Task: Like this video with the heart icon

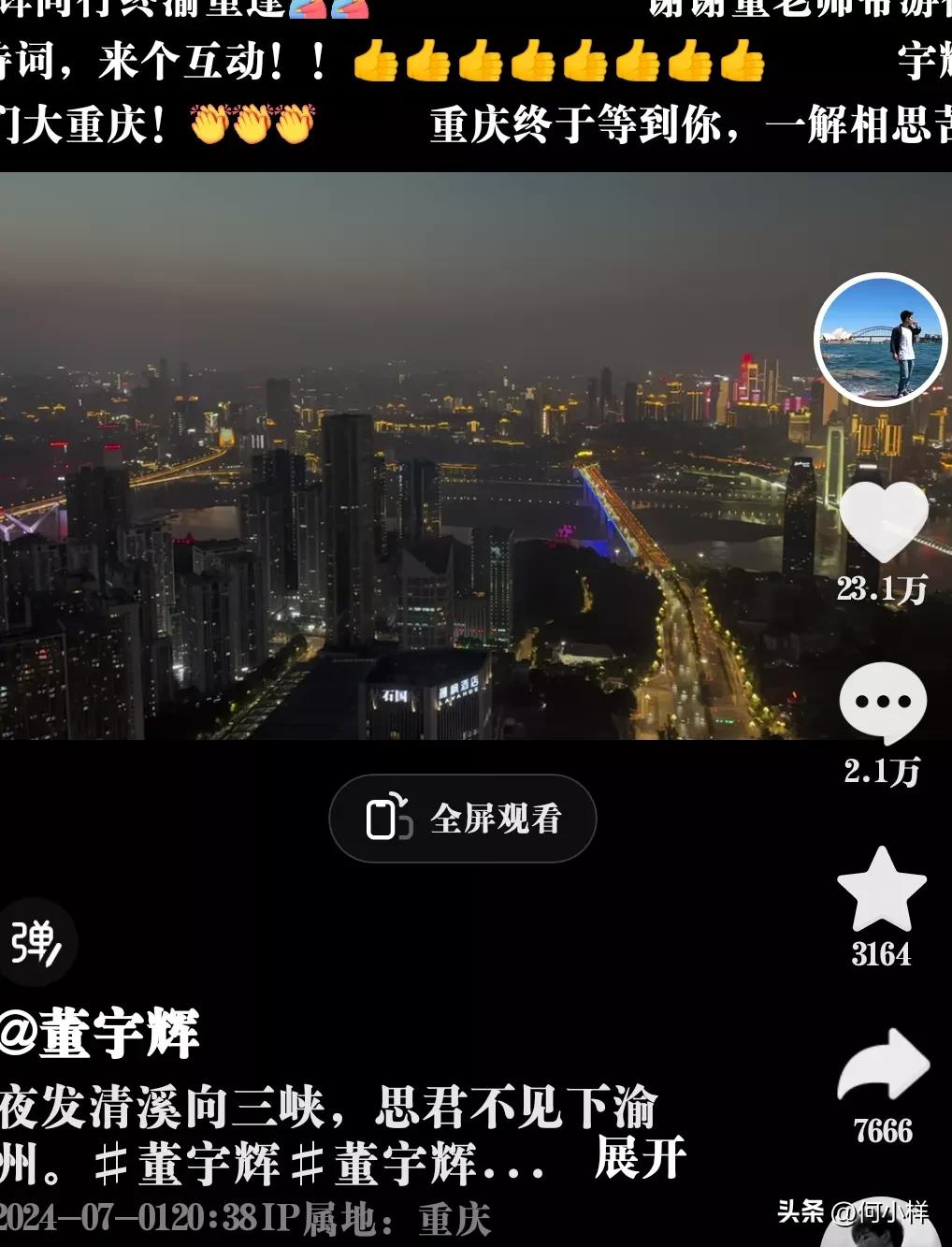Action: point(883,522)
